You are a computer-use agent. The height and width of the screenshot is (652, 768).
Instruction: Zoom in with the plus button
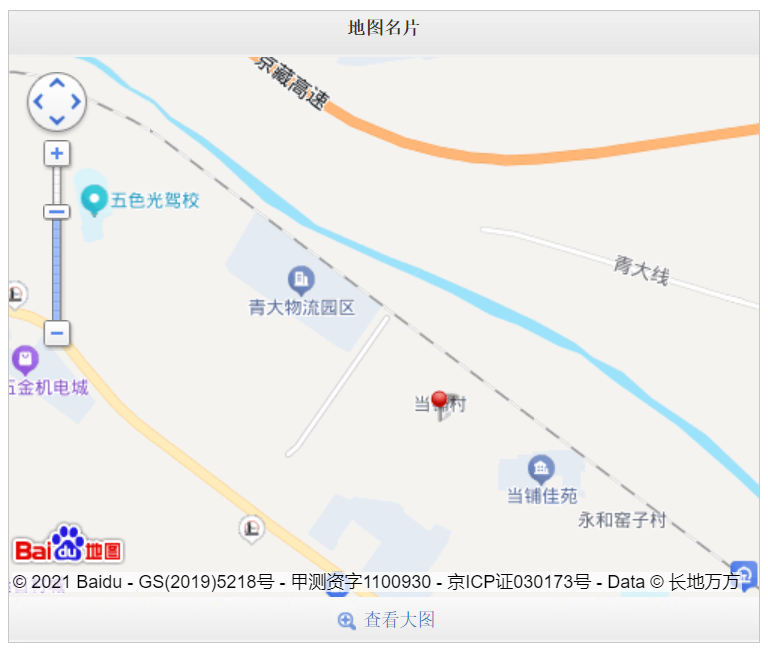57,154
